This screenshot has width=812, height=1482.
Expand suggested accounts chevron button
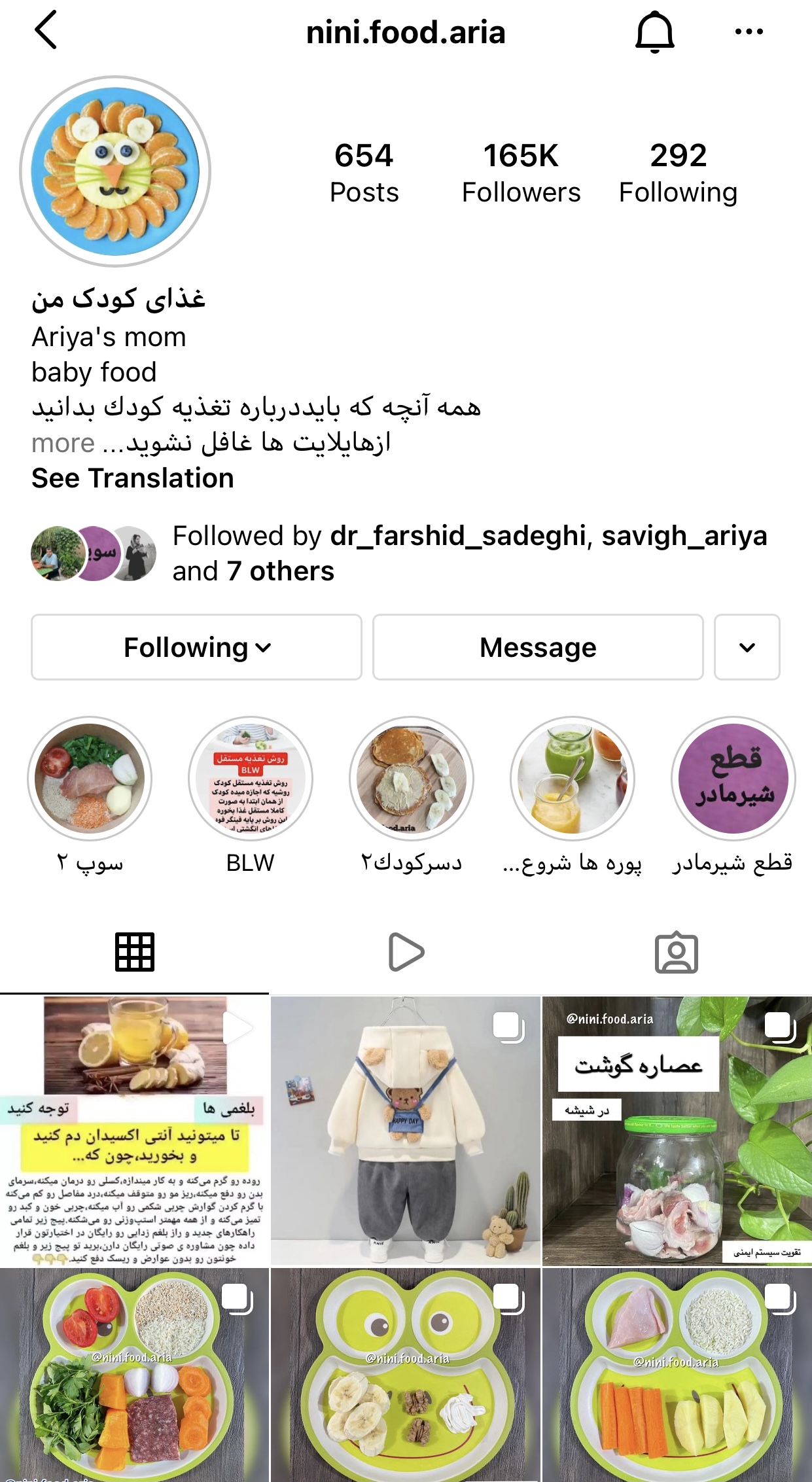point(747,647)
